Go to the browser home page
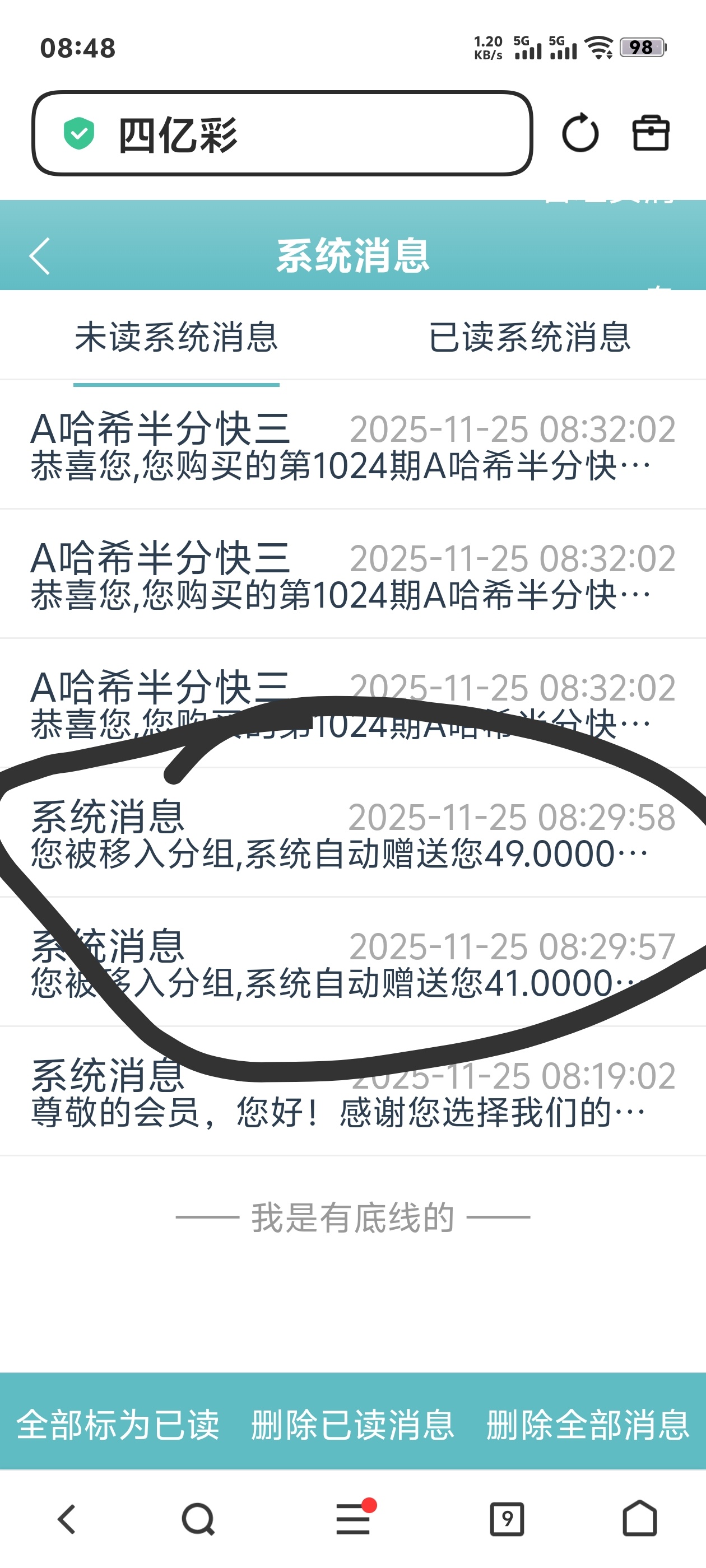Viewport: 706px width, 1568px height. coord(639,1519)
